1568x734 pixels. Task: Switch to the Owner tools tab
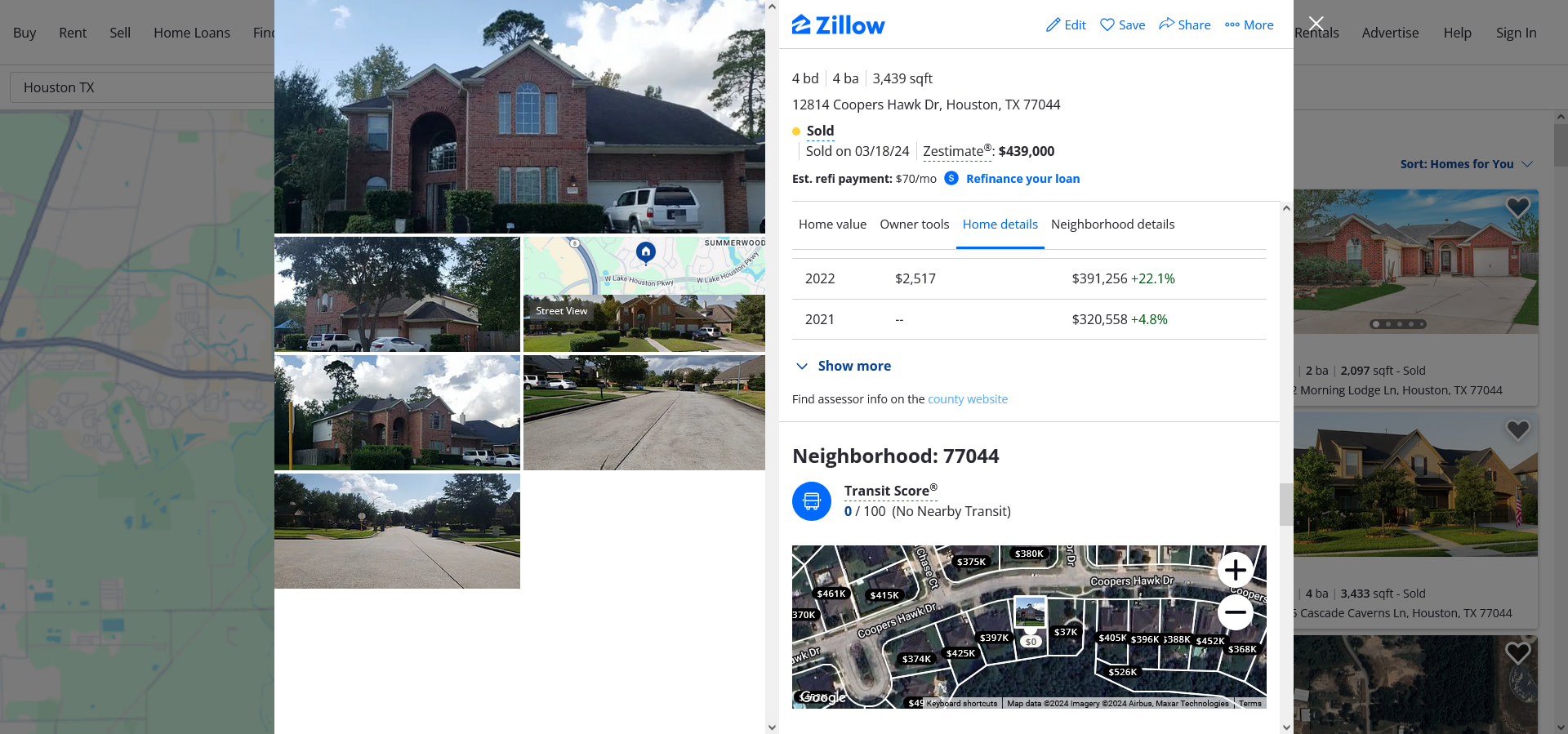coord(914,225)
